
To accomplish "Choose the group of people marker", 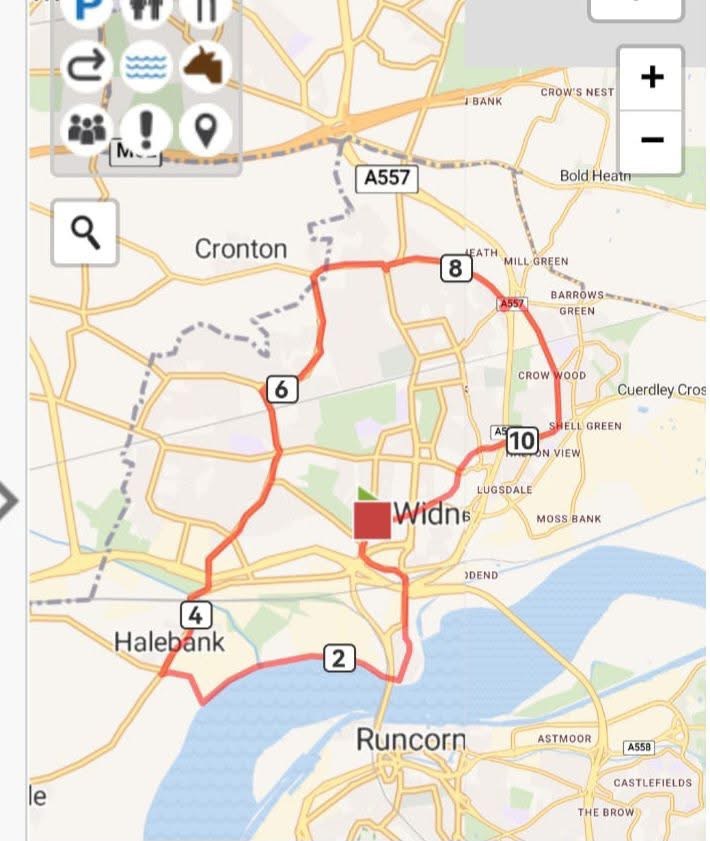I will (x=88, y=128).
